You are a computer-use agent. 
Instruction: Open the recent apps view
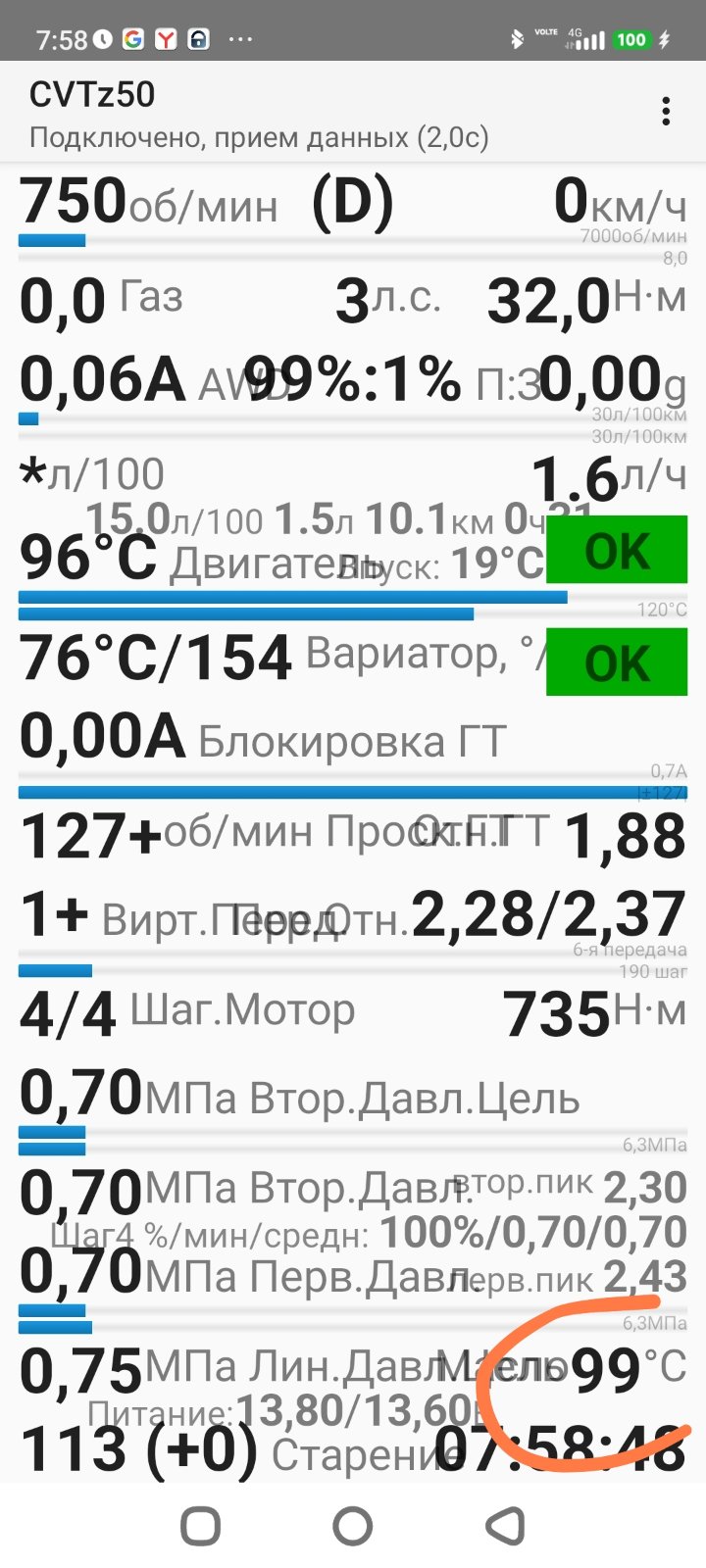tap(201, 1526)
